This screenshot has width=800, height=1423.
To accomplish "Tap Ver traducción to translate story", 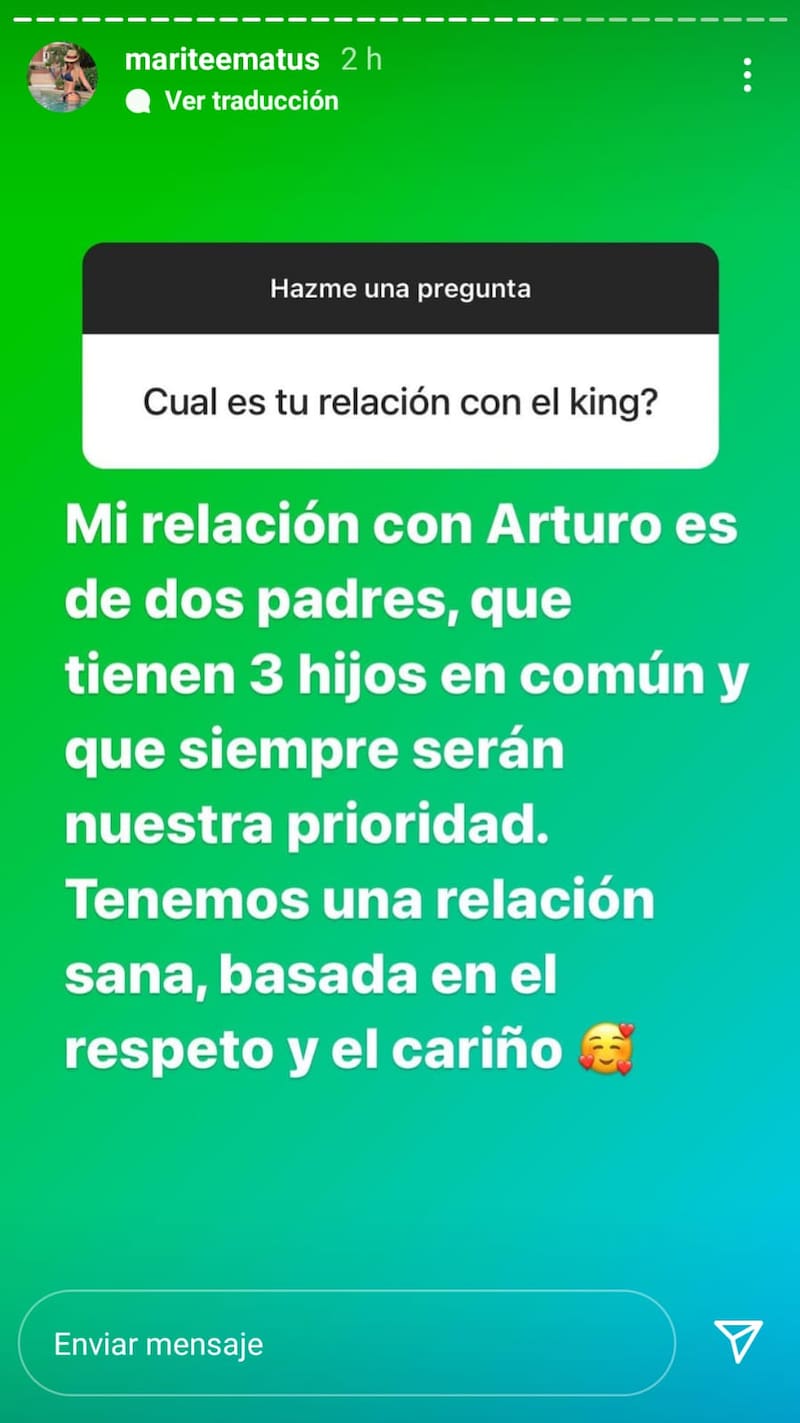I will pyautogui.click(x=250, y=101).
